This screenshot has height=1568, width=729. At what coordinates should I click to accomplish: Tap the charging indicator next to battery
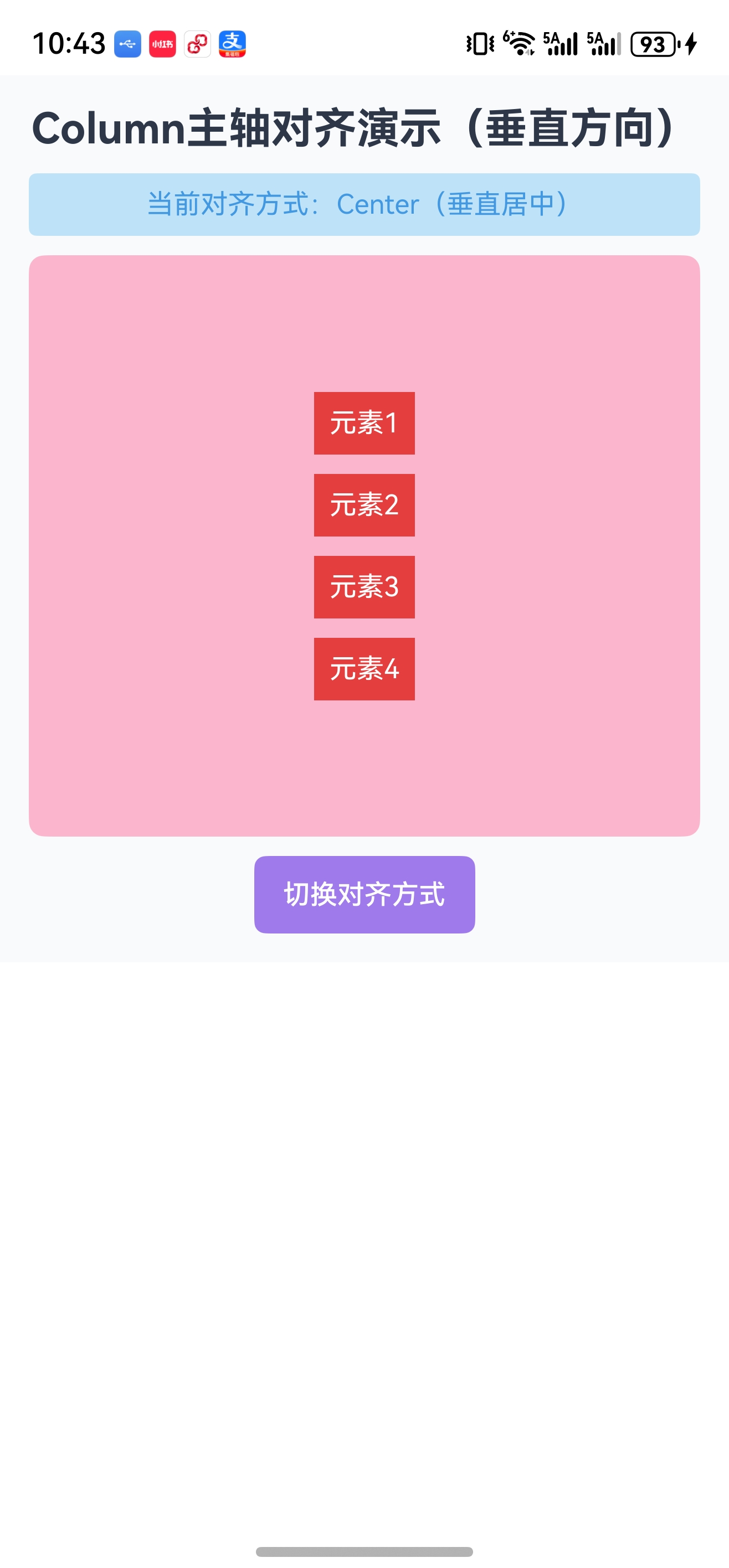[691, 43]
